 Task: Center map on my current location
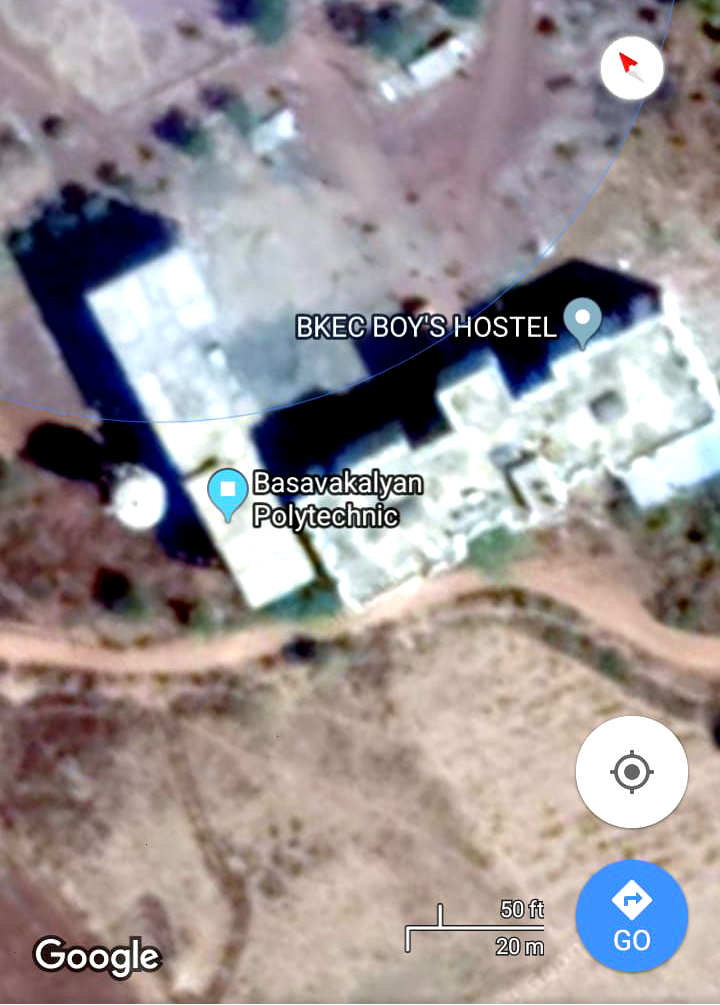click(632, 772)
